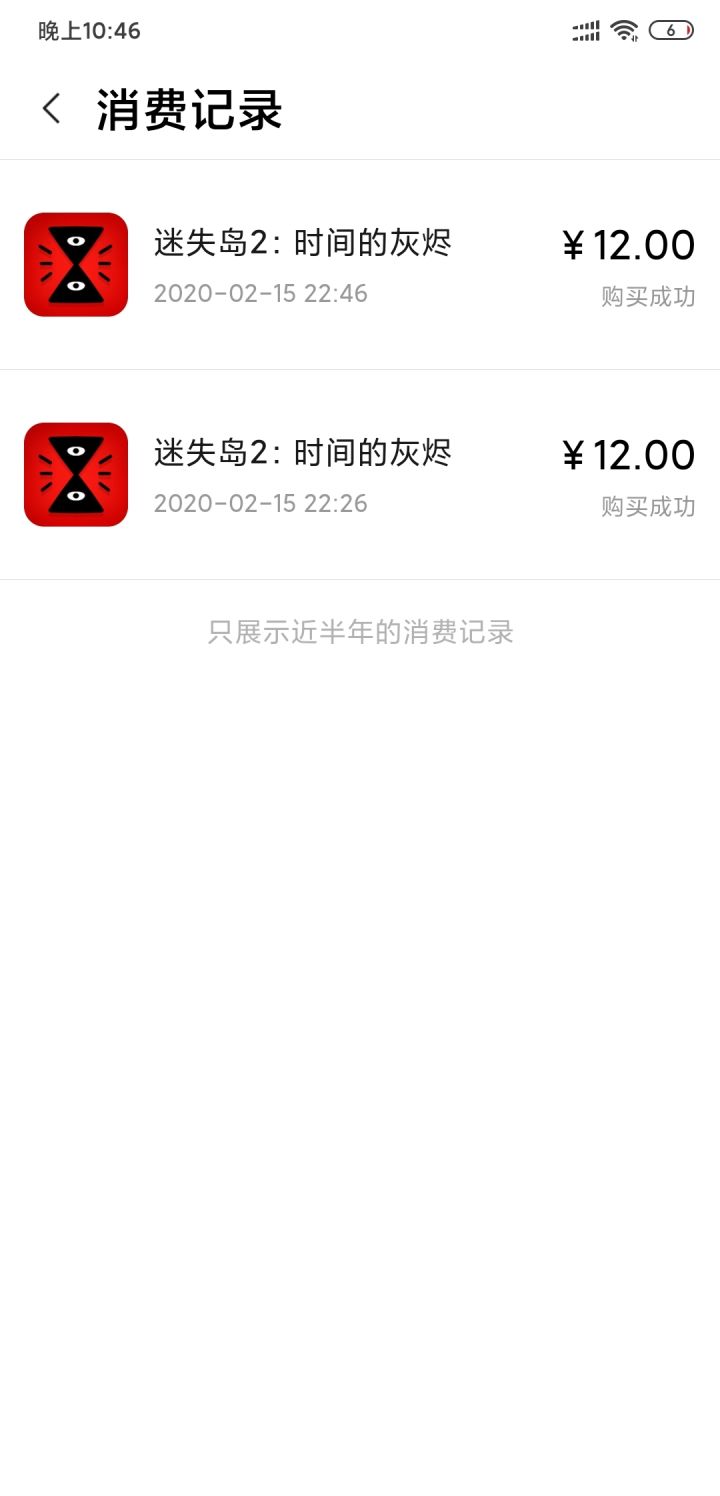The height and width of the screenshot is (1496, 720).
Task: Tap the second 迷失岛2 hourglass app icon
Action: tap(75, 475)
